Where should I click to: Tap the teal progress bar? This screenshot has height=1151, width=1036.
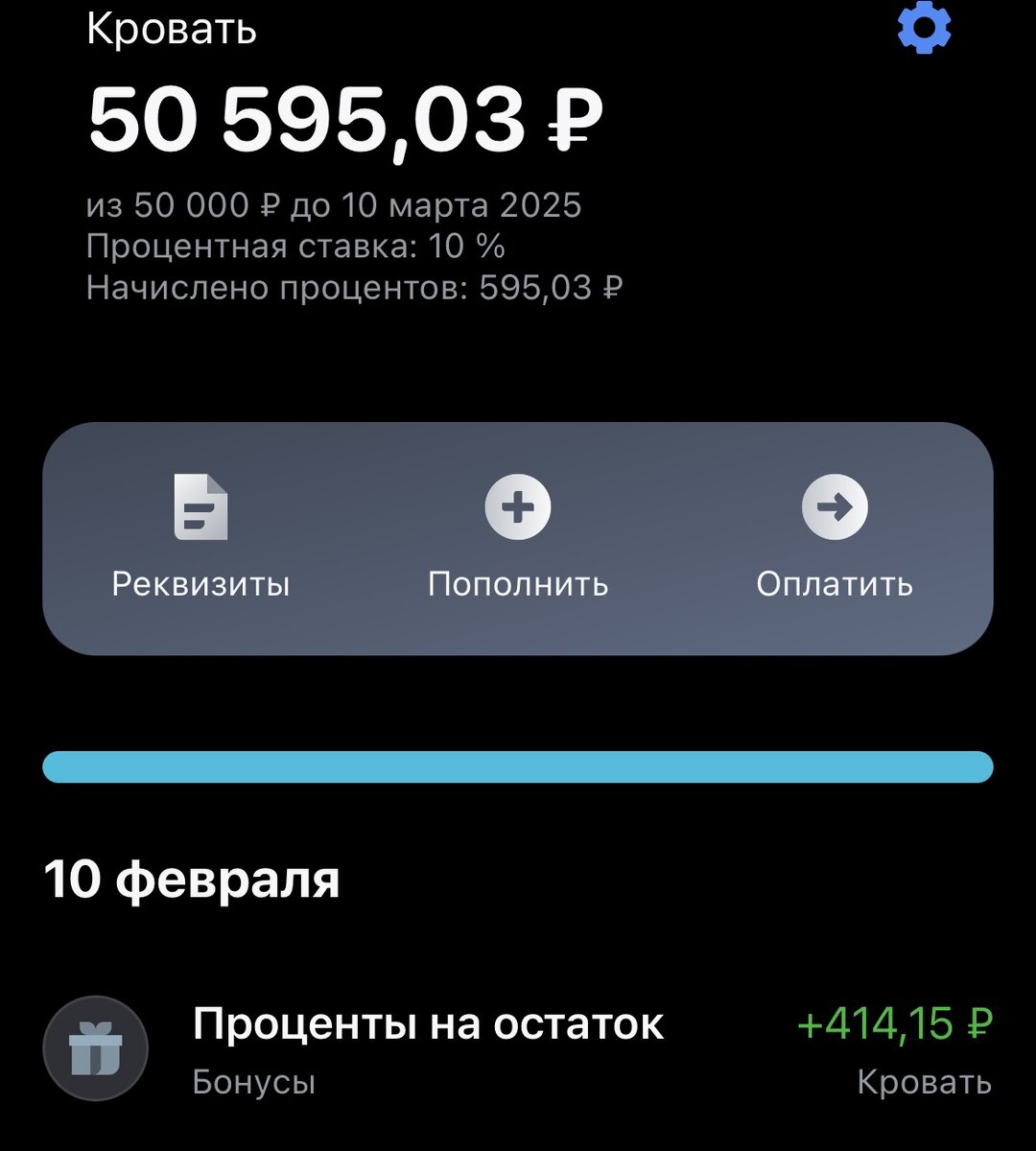518,764
